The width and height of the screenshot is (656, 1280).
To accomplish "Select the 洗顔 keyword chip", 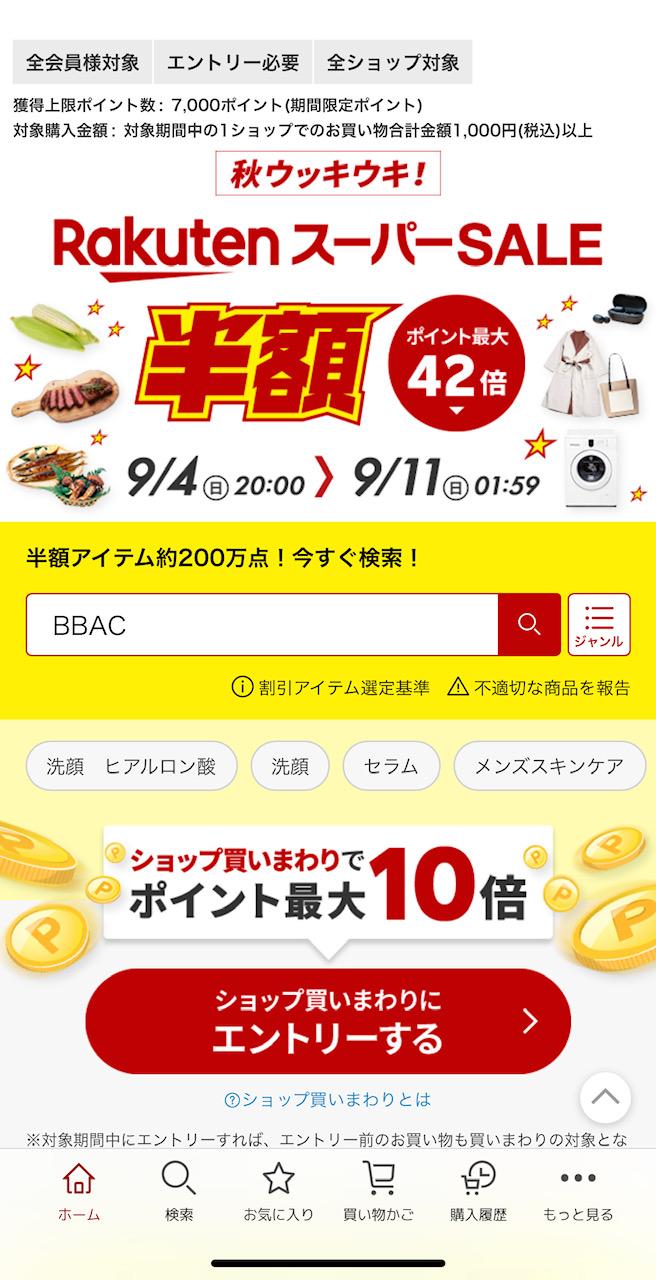I will [x=290, y=767].
